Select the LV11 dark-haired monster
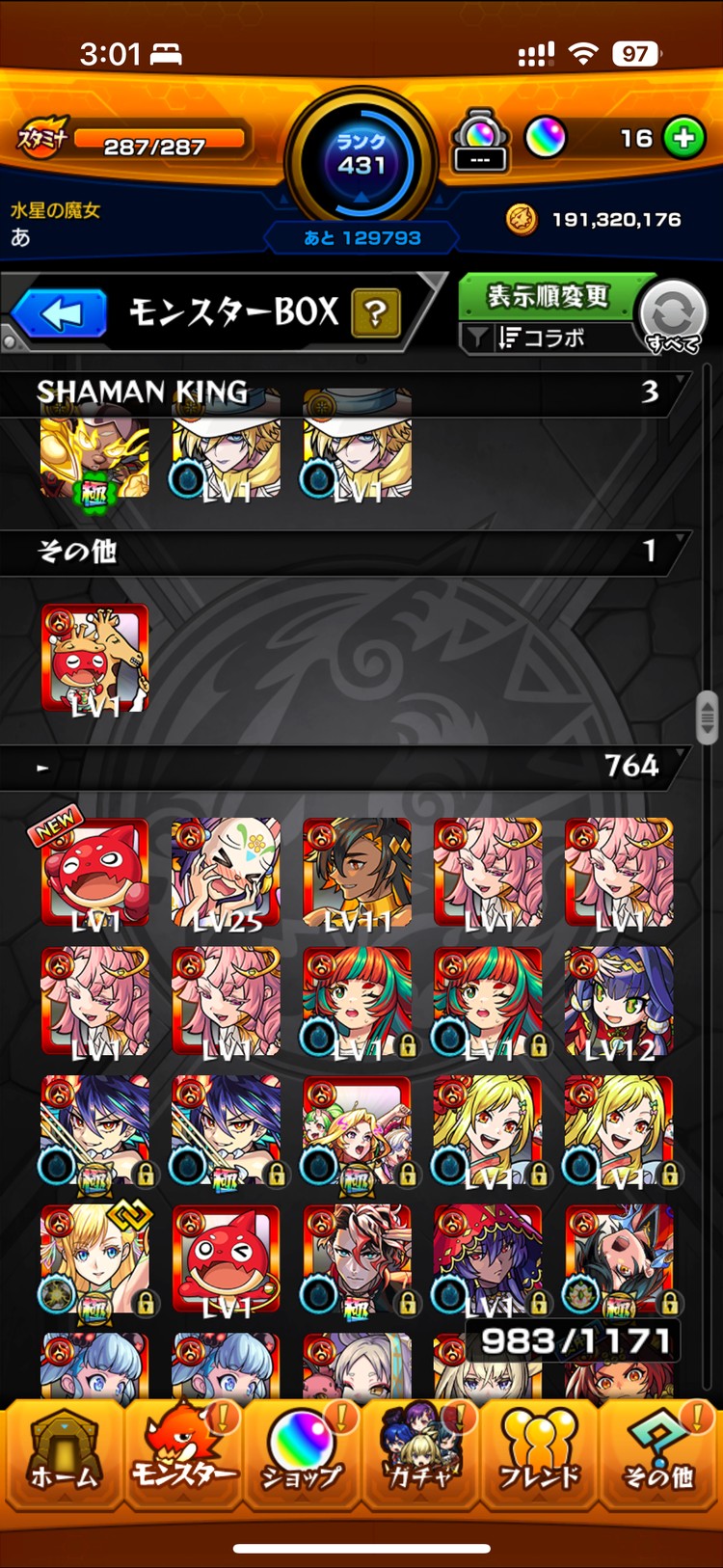 point(357,873)
